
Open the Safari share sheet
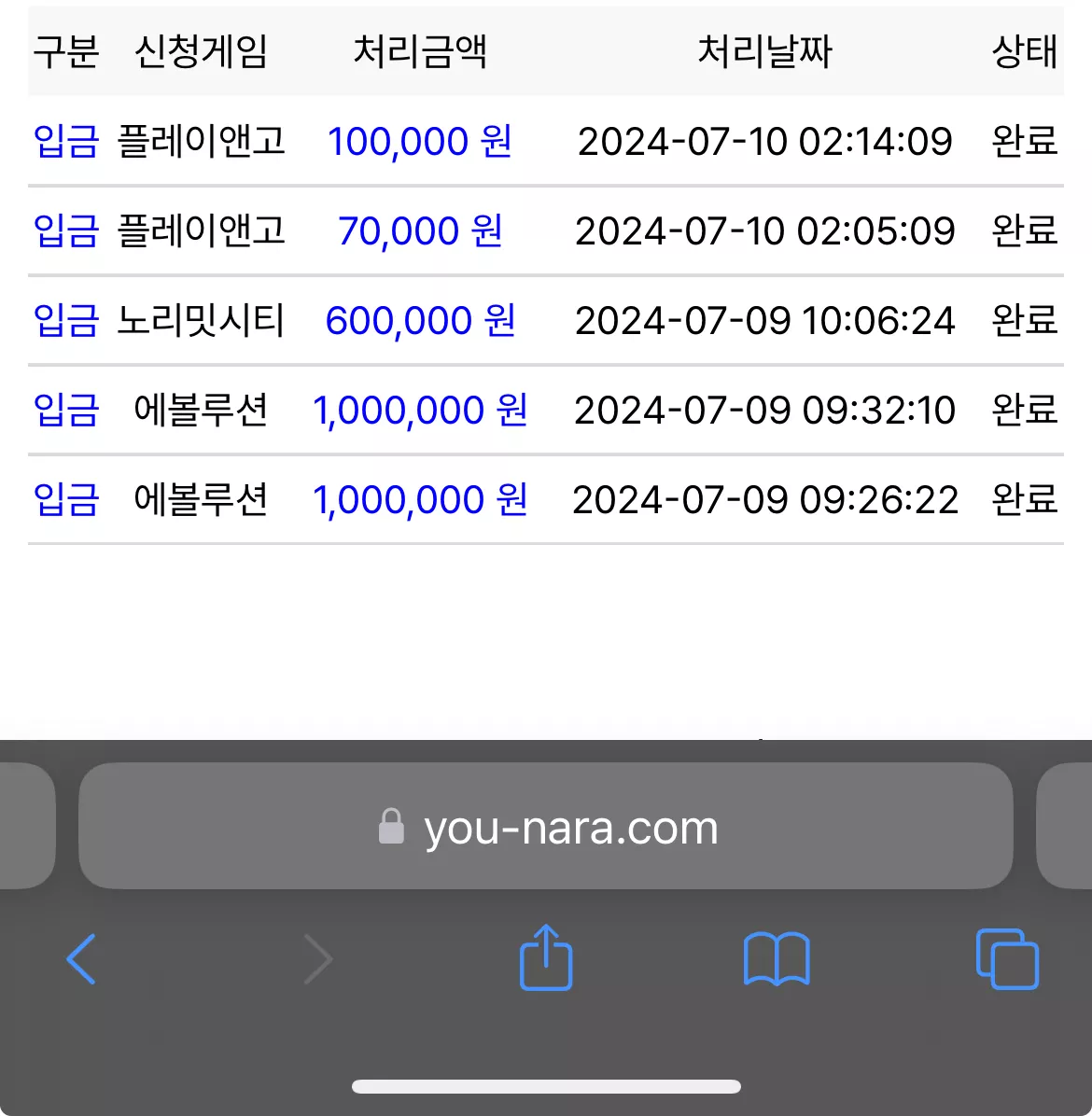tap(546, 956)
